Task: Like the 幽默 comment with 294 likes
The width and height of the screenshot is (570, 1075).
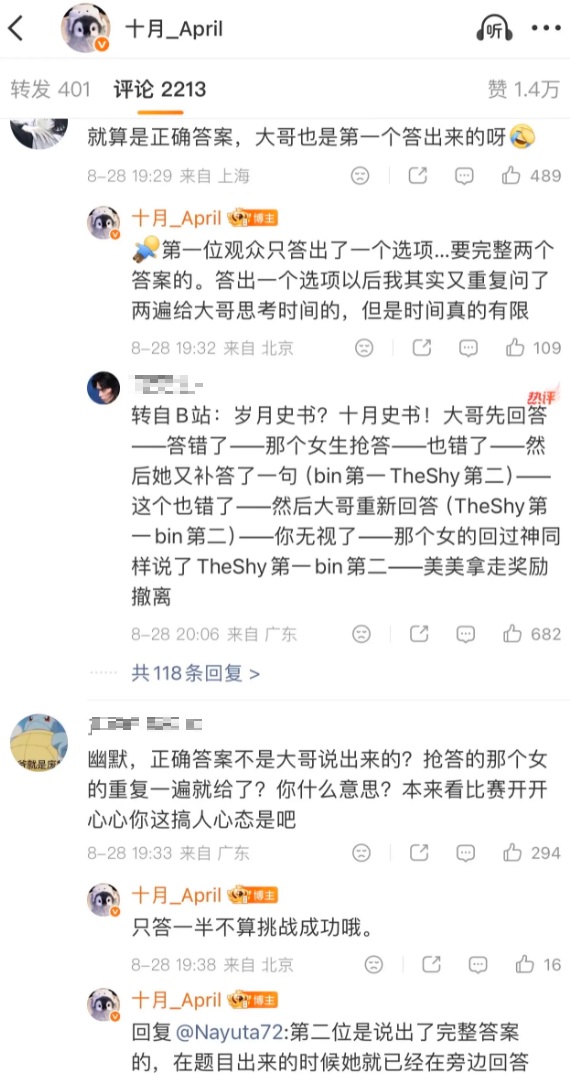Action: click(531, 853)
